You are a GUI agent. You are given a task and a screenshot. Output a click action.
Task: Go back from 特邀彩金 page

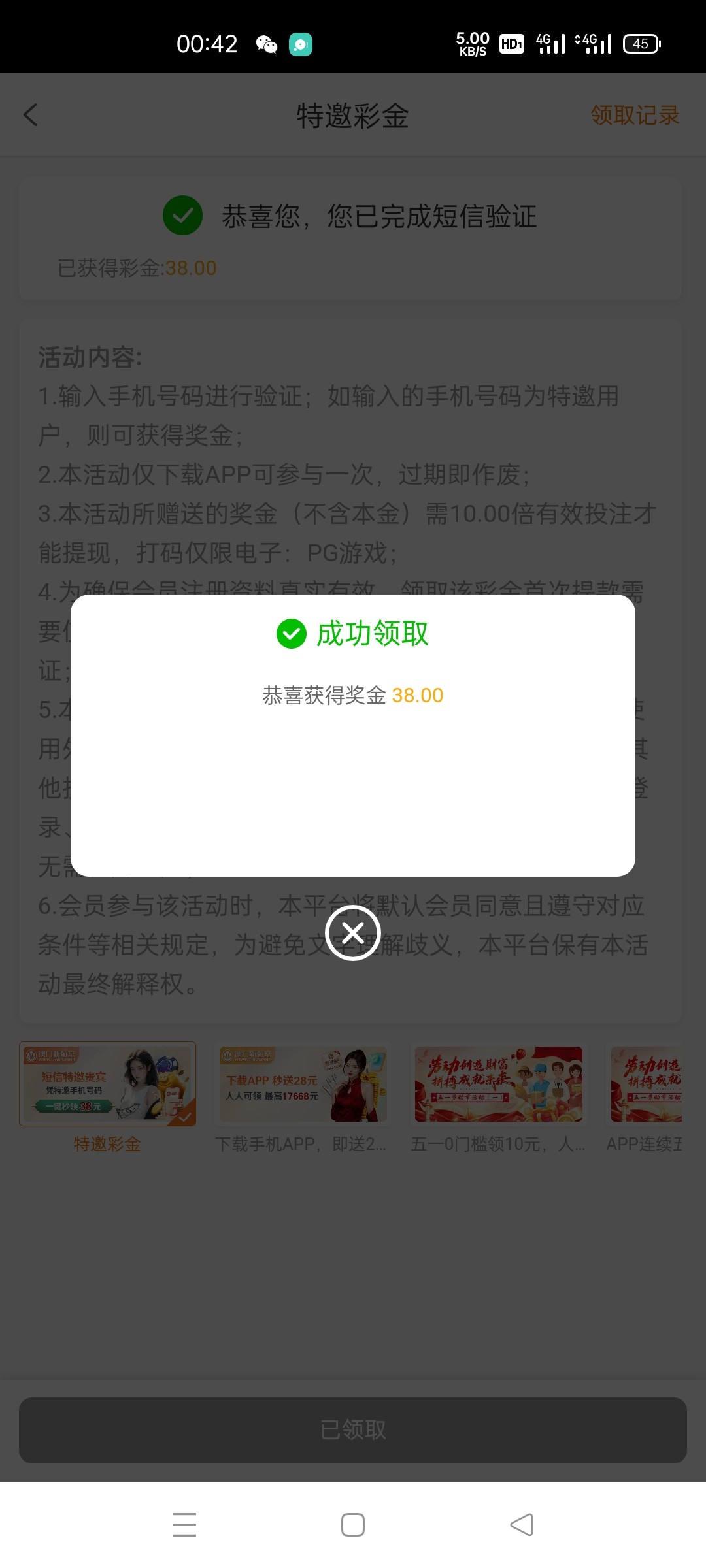point(31,115)
